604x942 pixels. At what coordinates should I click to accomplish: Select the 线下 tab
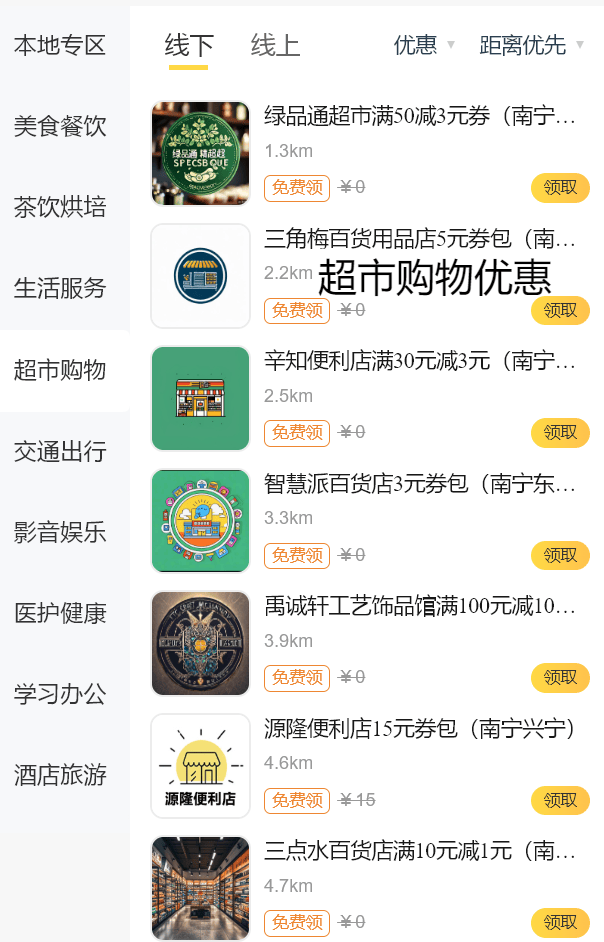pos(189,45)
